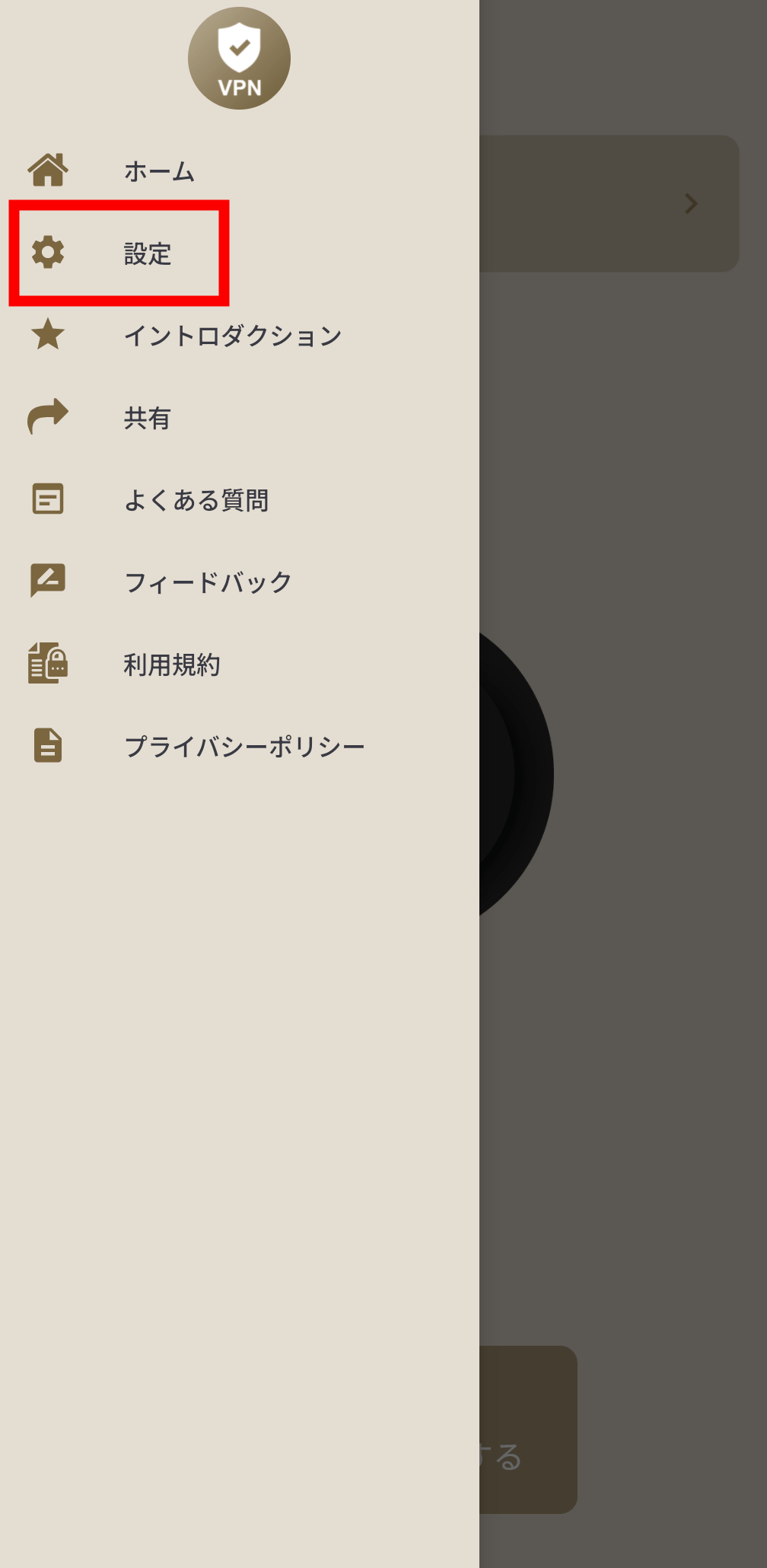View 利用規約 terms of service
This screenshot has width=767, height=1568.
(x=172, y=664)
